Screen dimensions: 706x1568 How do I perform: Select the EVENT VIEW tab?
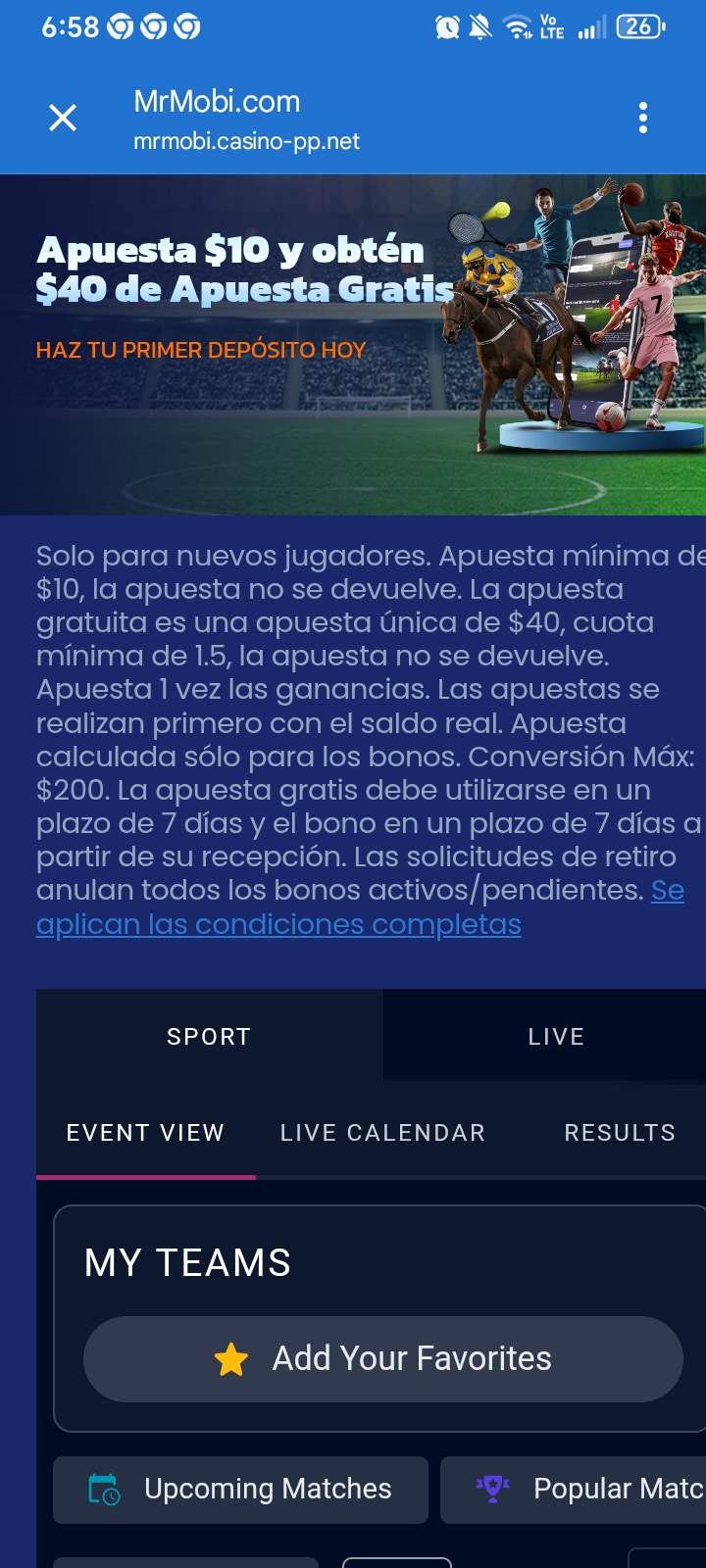[145, 1133]
